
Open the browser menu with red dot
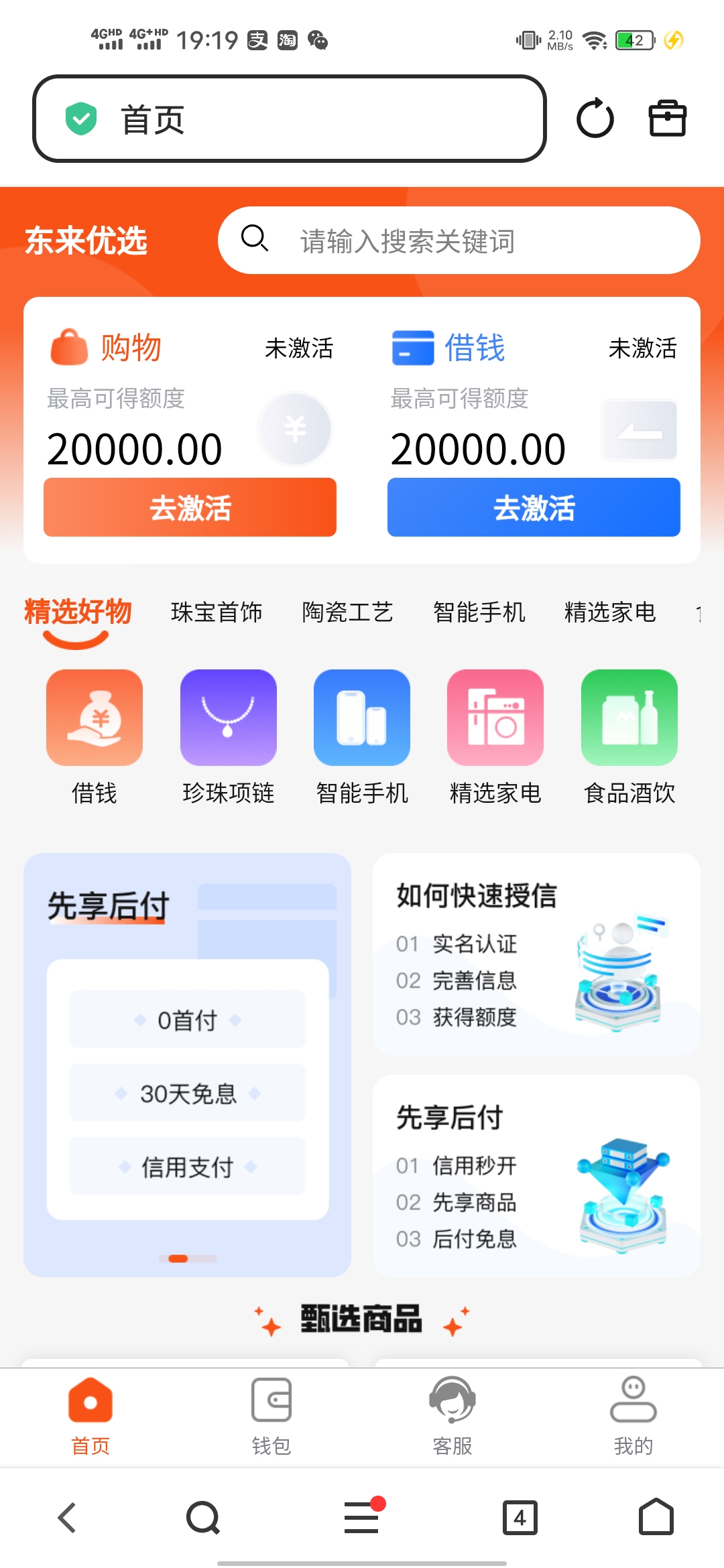(x=362, y=1517)
